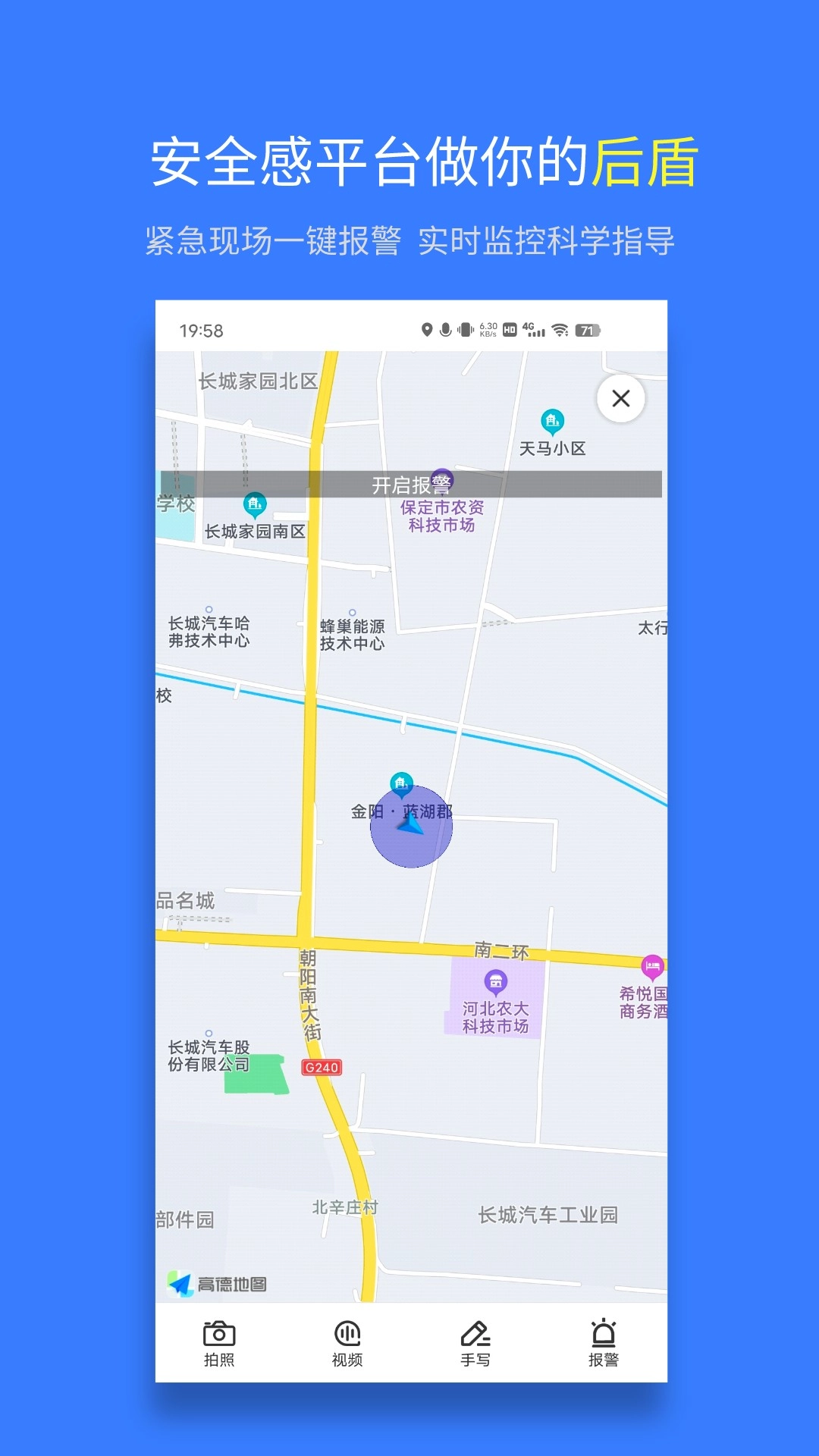819x1456 pixels.
Task: Tap the 金阳·蓝湖郡 location marker
Action: 400,780
